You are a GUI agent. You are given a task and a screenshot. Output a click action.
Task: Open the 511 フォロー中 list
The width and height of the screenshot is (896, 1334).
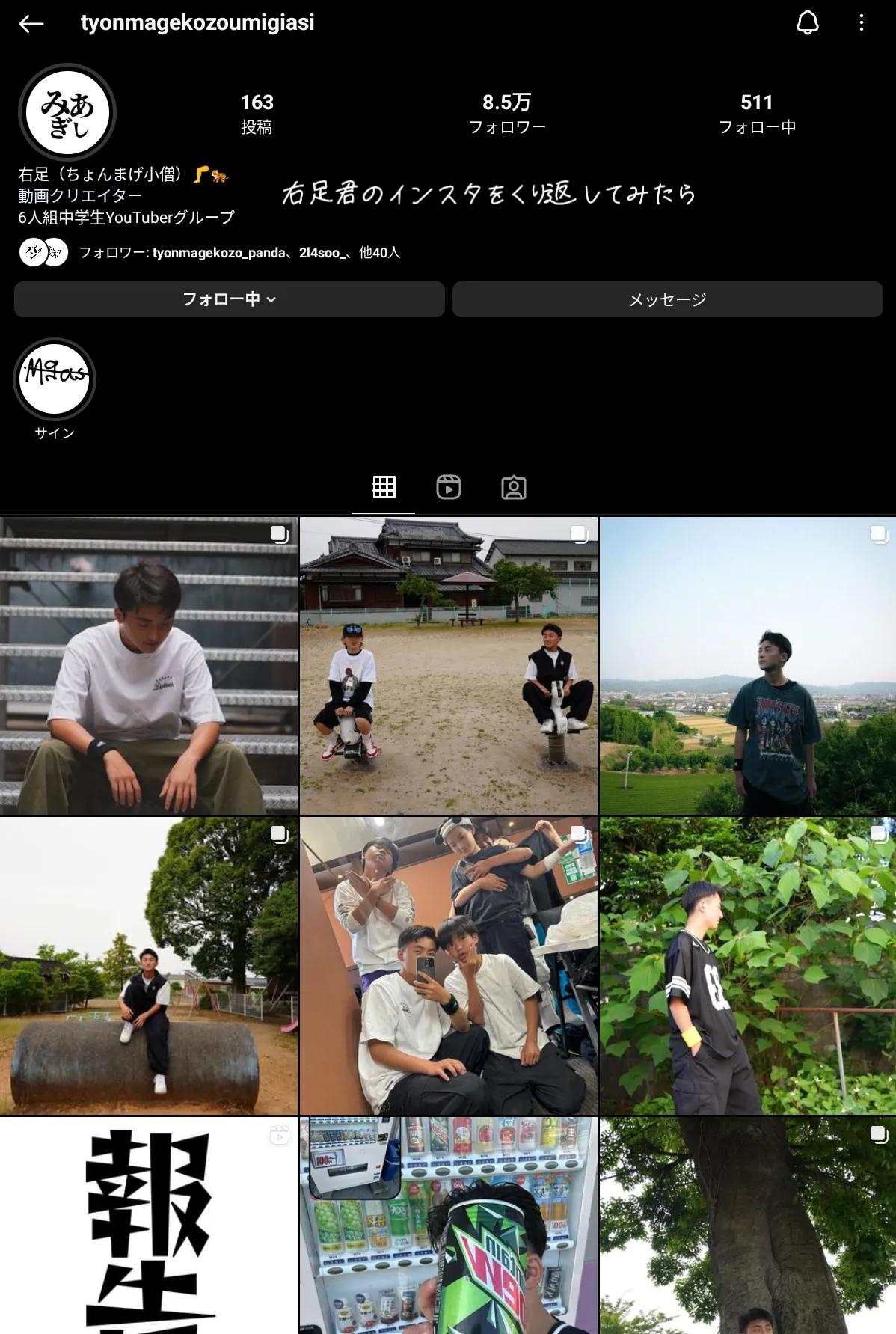click(x=757, y=114)
